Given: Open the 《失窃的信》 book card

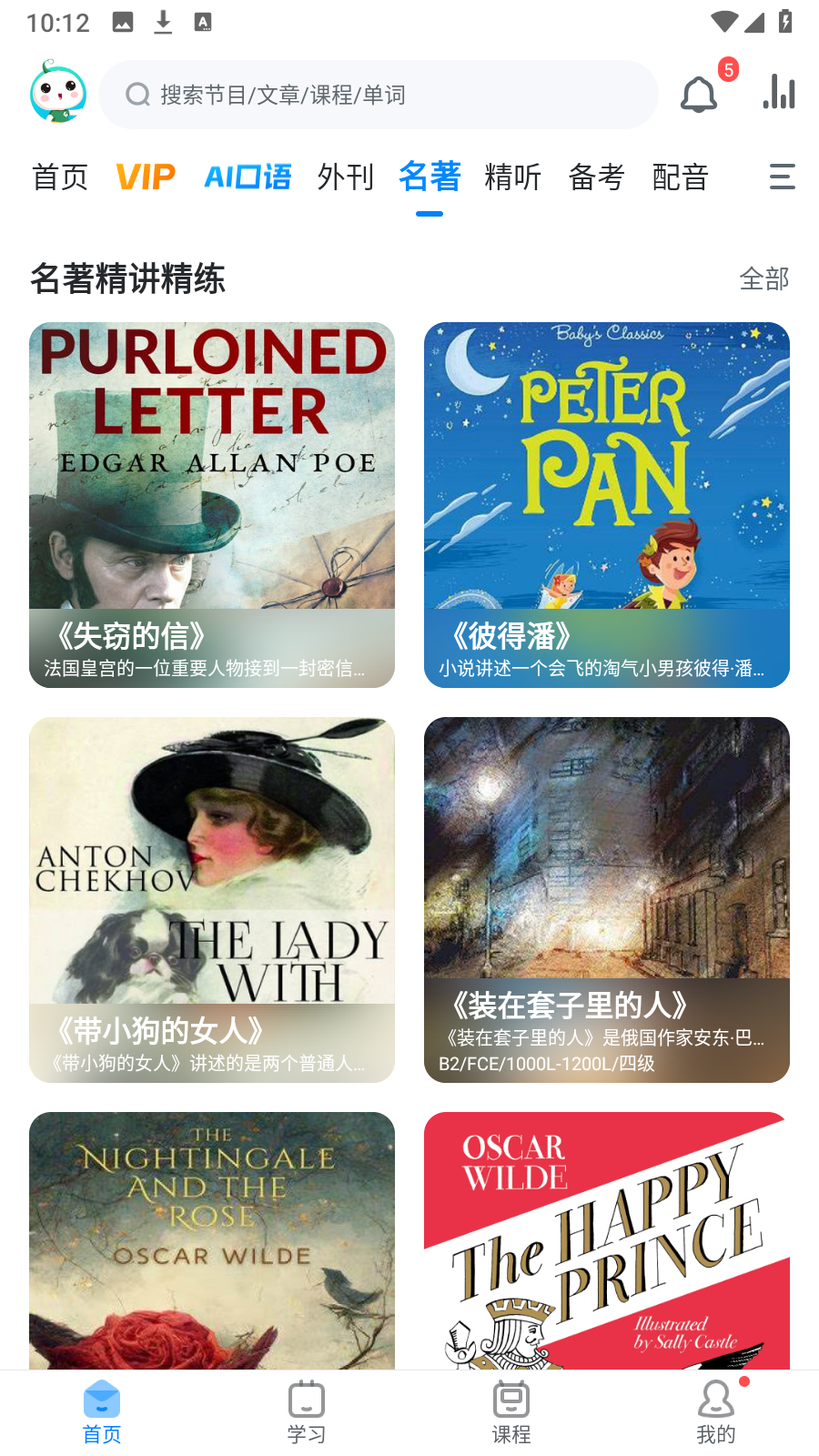Looking at the screenshot, I should coord(212,504).
